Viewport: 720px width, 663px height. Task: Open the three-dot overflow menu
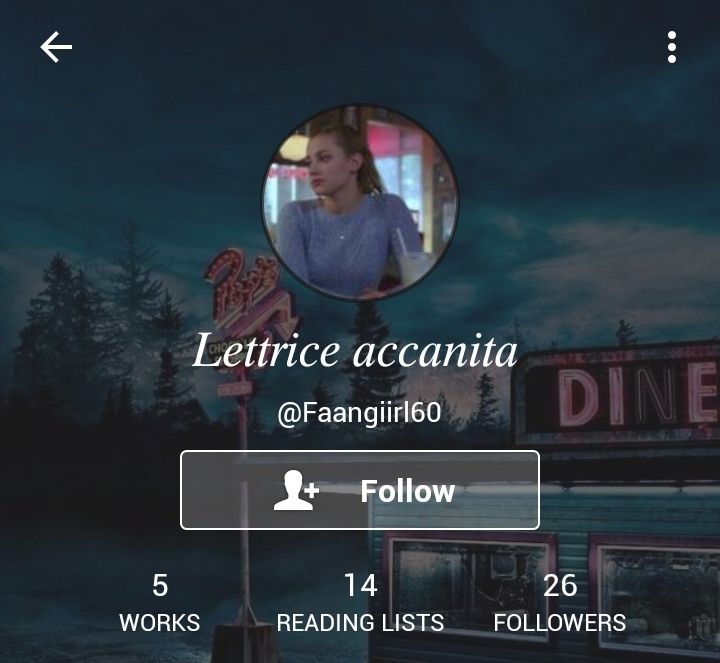coord(672,47)
